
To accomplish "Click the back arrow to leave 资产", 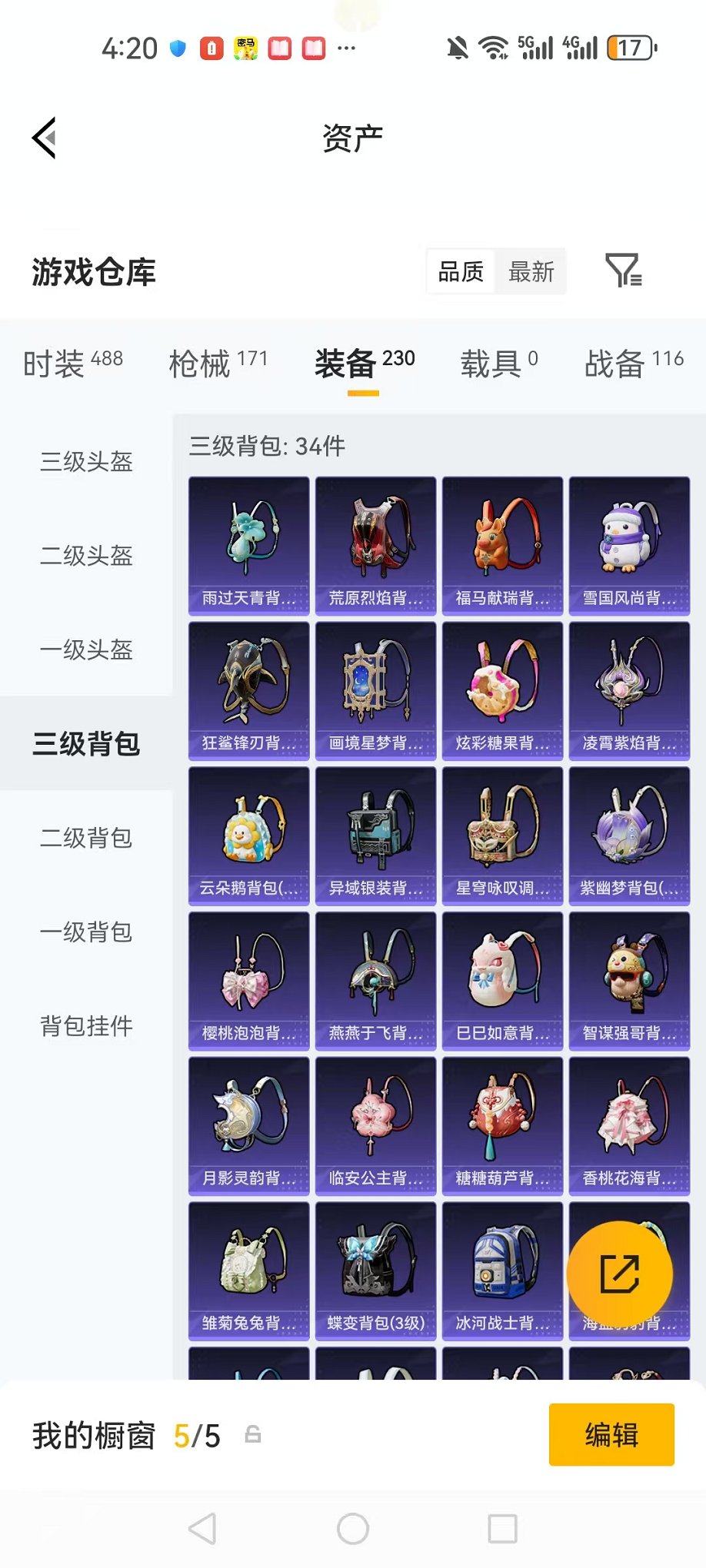I will coord(42,137).
